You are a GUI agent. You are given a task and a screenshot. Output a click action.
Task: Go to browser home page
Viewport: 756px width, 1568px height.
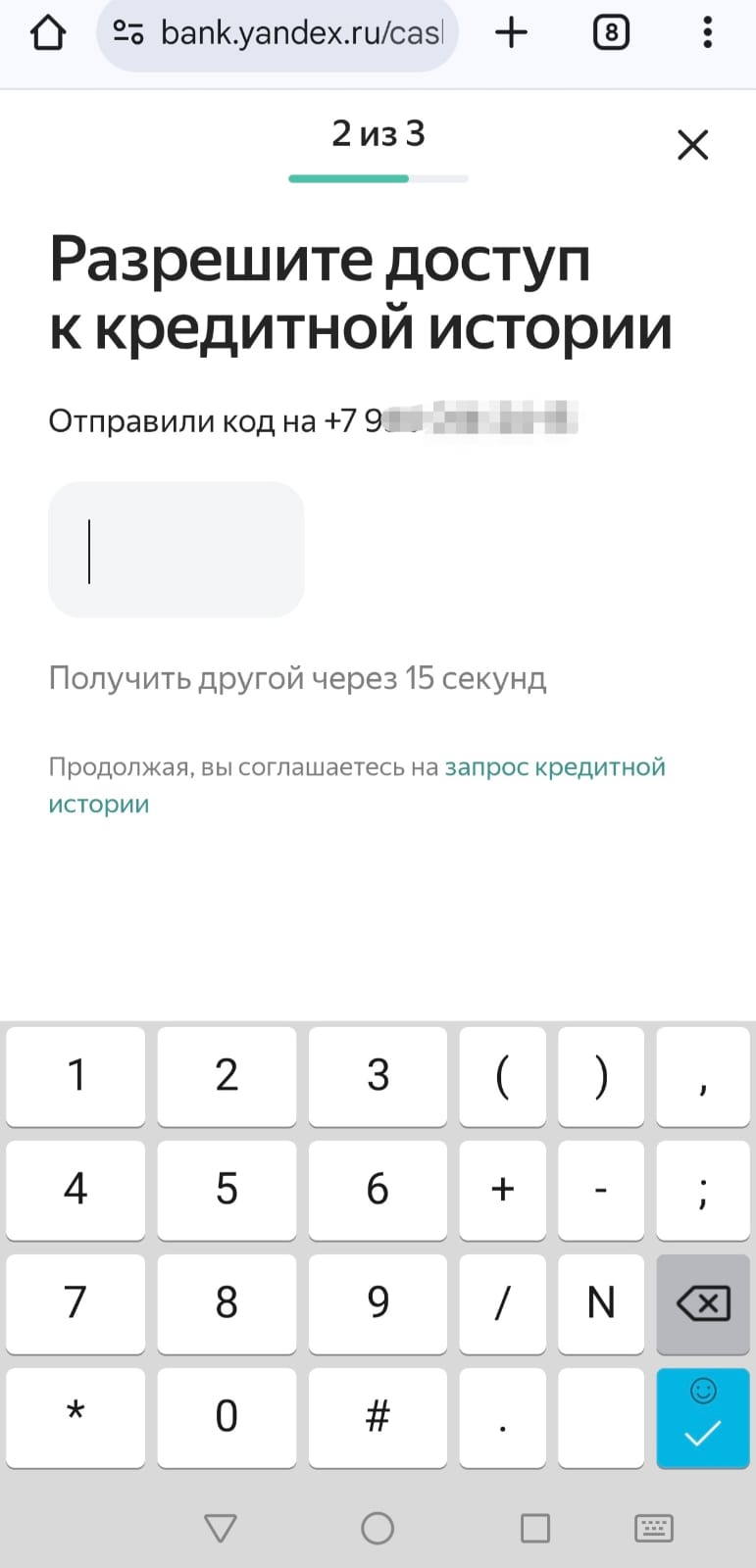point(47,34)
